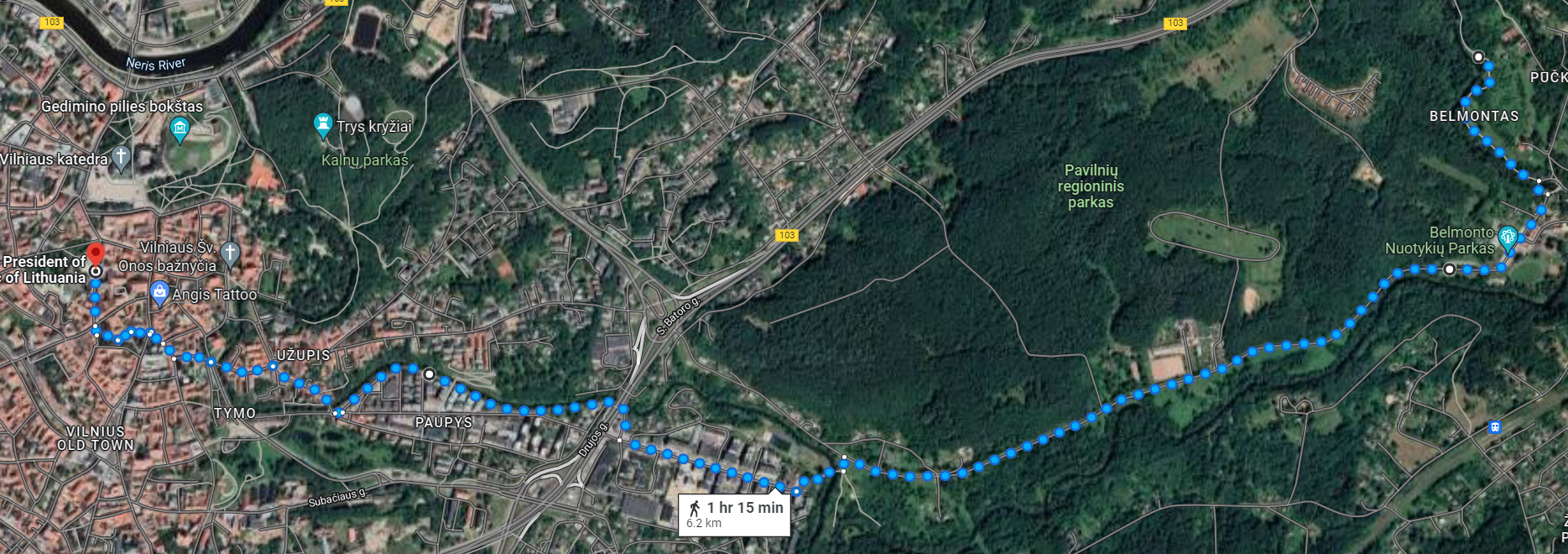Open the Gedimino pilies bokštas museum marker
Viewport: 1568px width, 554px height.
[179, 128]
